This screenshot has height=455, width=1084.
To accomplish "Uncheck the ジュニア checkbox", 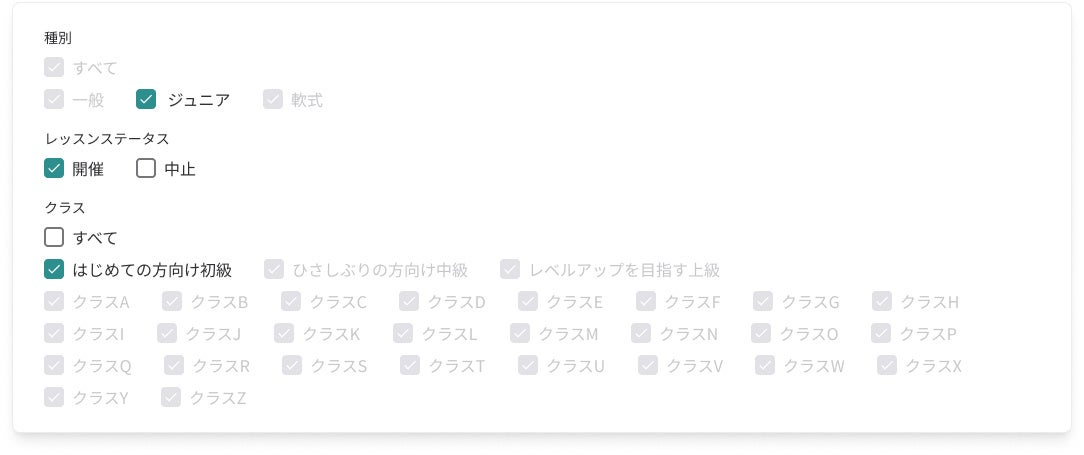I will point(147,100).
